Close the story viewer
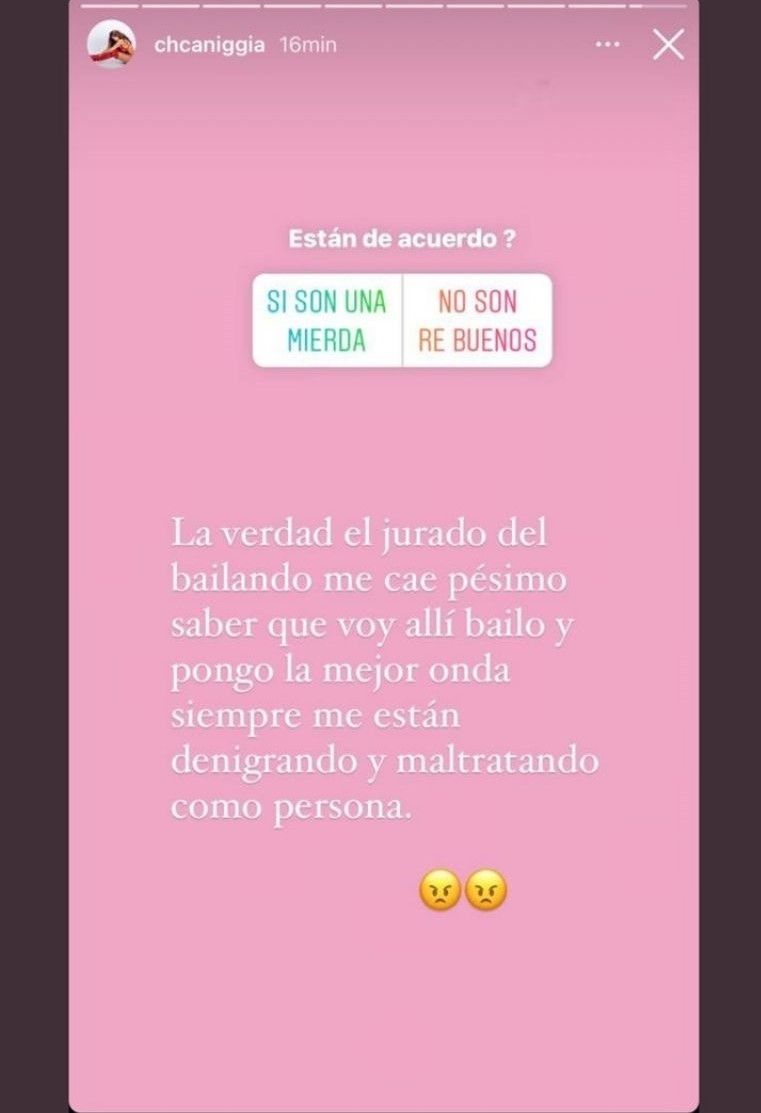This screenshot has height=1113, width=761. tap(668, 44)
